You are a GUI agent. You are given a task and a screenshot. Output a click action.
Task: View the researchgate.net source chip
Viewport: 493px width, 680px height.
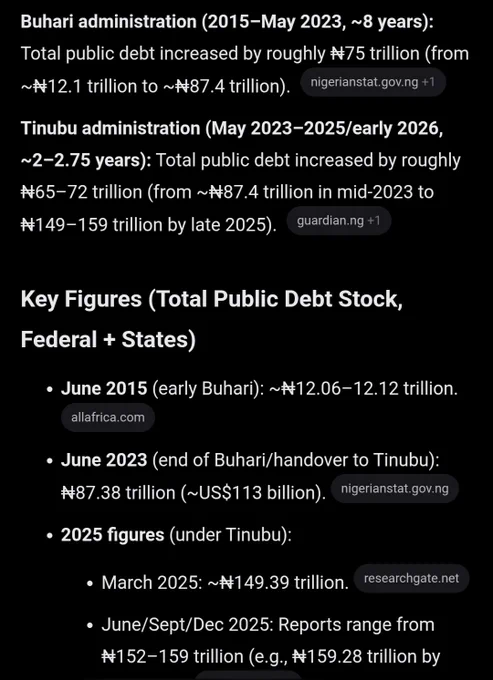pyautogui.click(x=411, y=579)
